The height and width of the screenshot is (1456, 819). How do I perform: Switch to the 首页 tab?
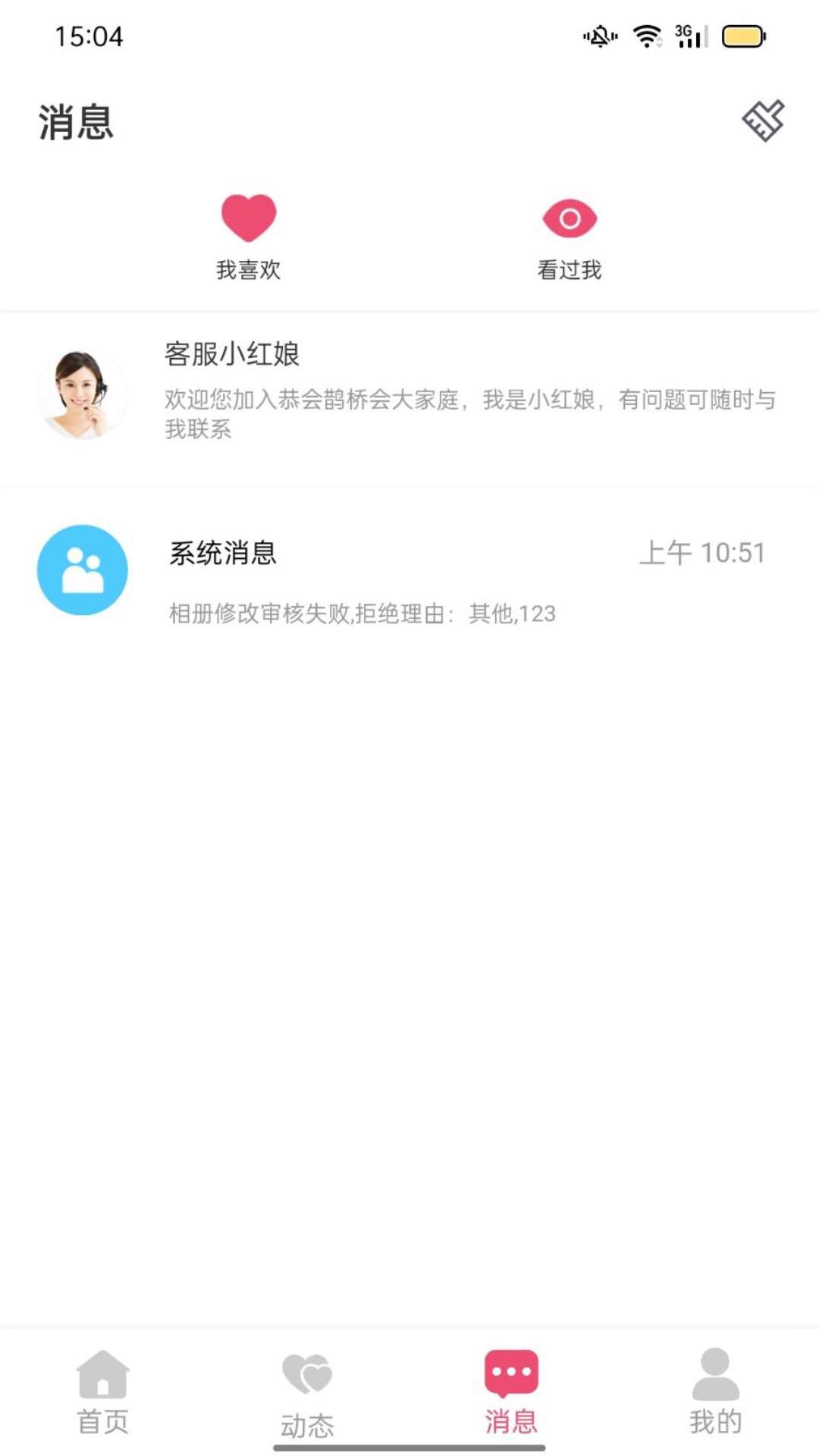point(102,1392)
